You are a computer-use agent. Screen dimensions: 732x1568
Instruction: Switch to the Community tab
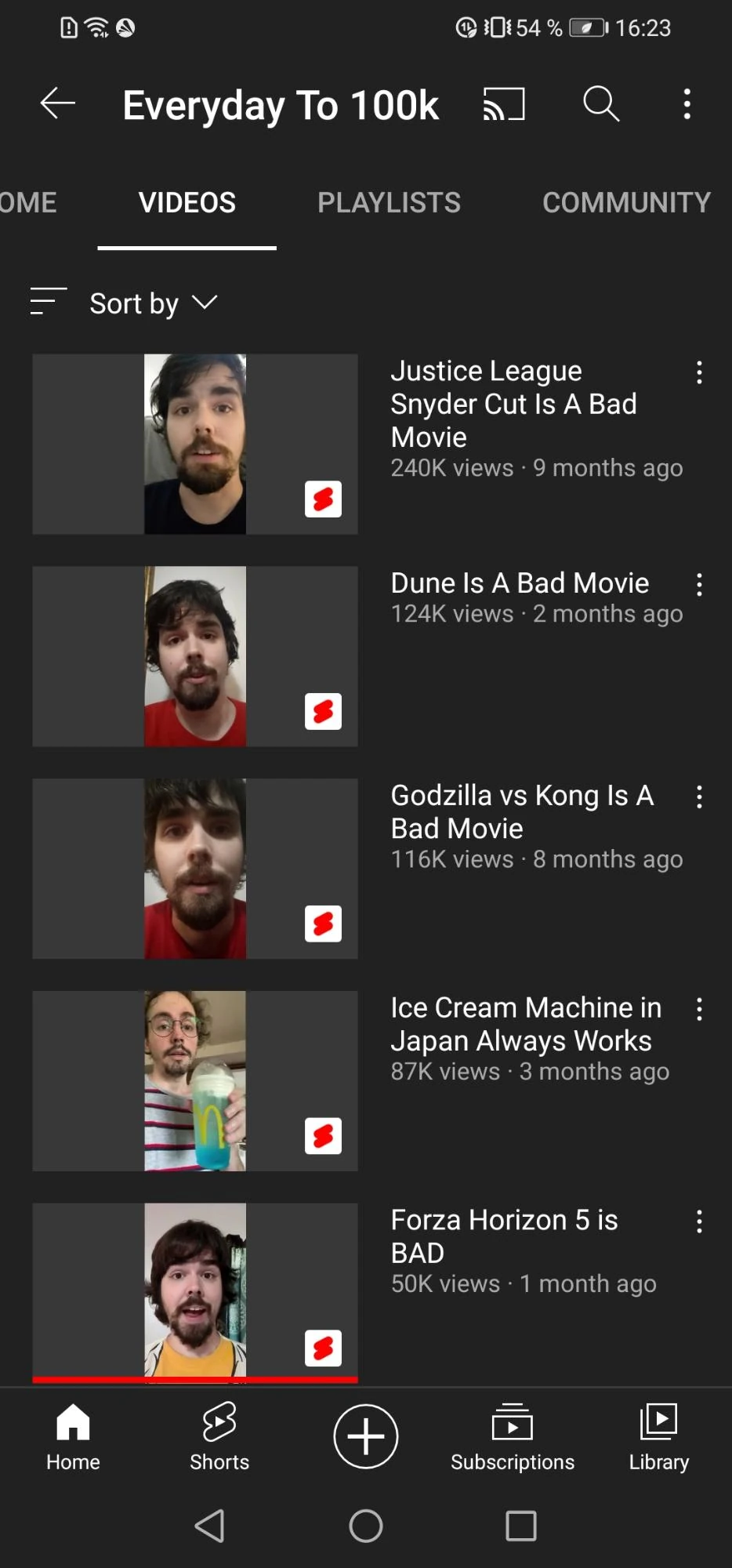click(626, 203)
